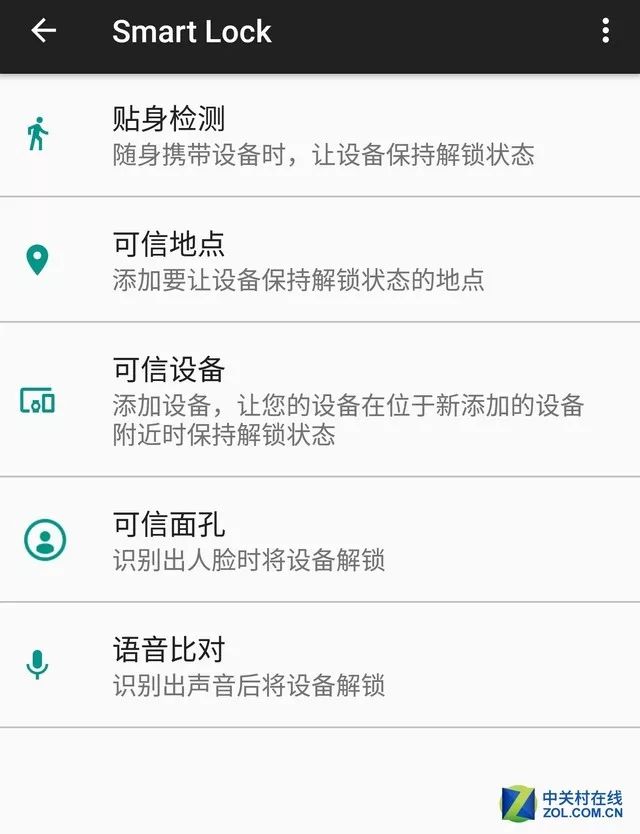Open 贴身检测 on-body detection setting
This screenshot has width=640, height=834.
pos(320,135)
